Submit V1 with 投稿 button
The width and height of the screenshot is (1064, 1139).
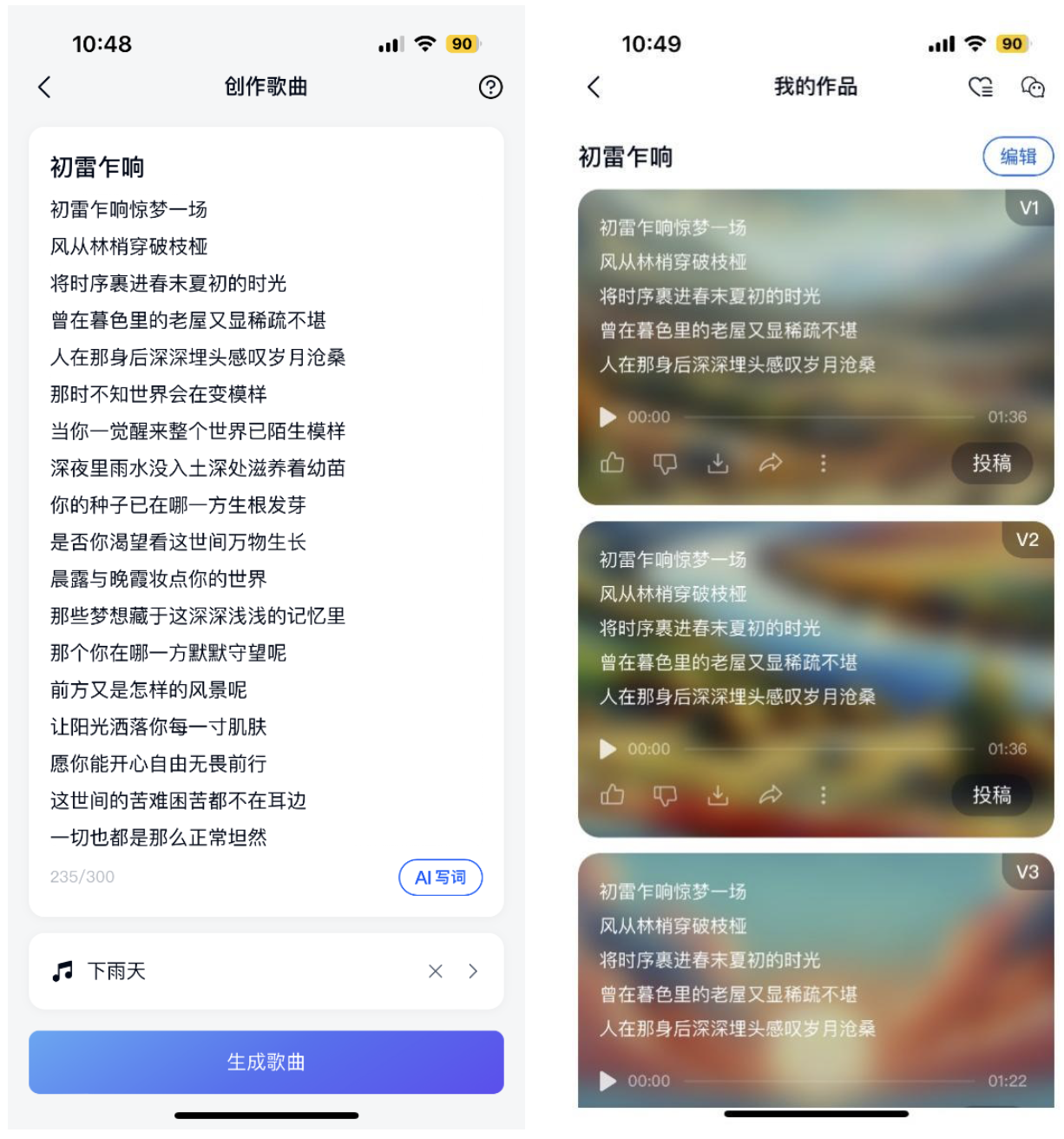(x=991, y=464)
